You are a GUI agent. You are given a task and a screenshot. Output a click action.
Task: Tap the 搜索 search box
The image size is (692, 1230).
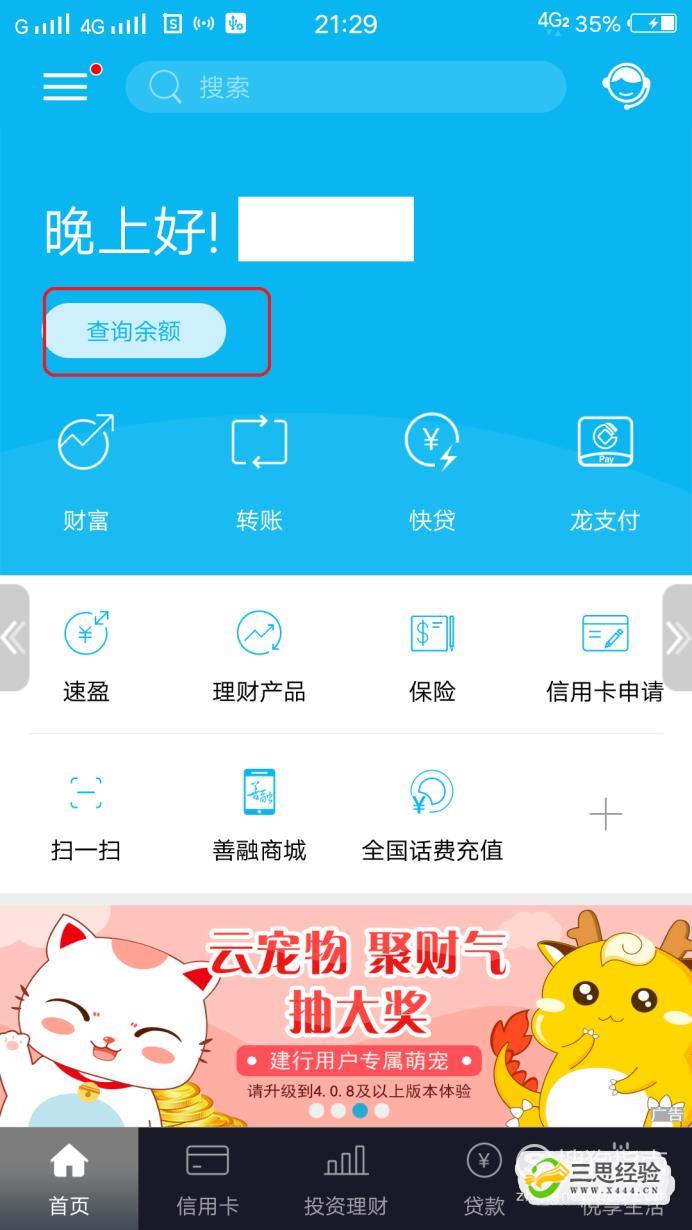point(345,87)
